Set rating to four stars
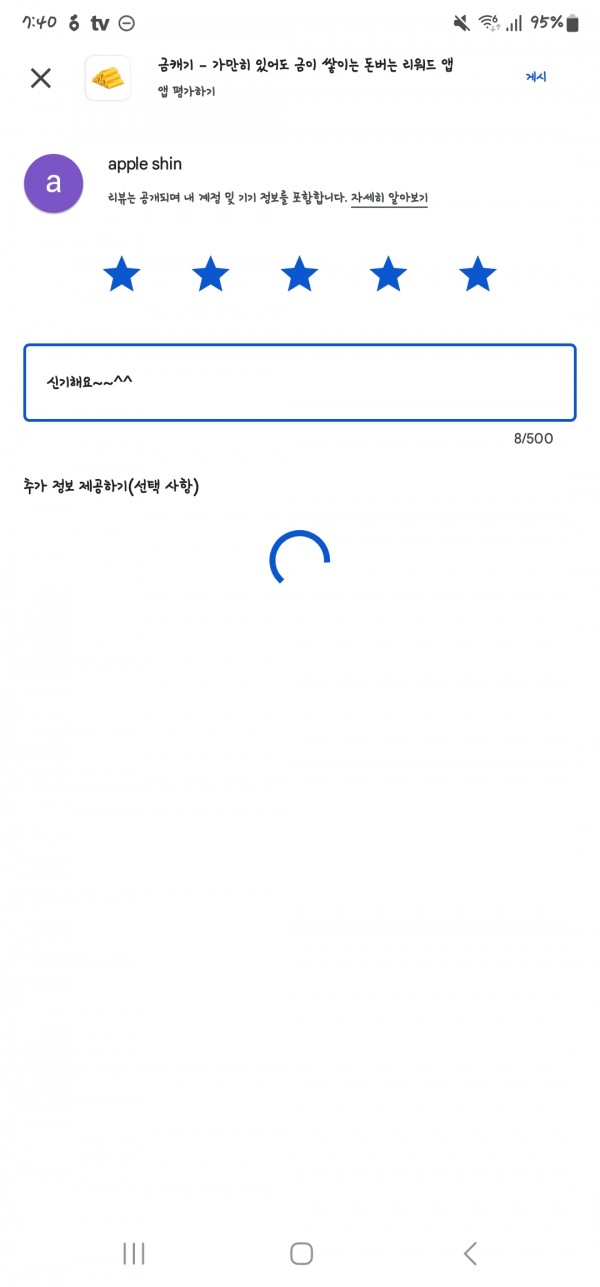Viewport: 600px width, 1287px height. pos(389,273)
